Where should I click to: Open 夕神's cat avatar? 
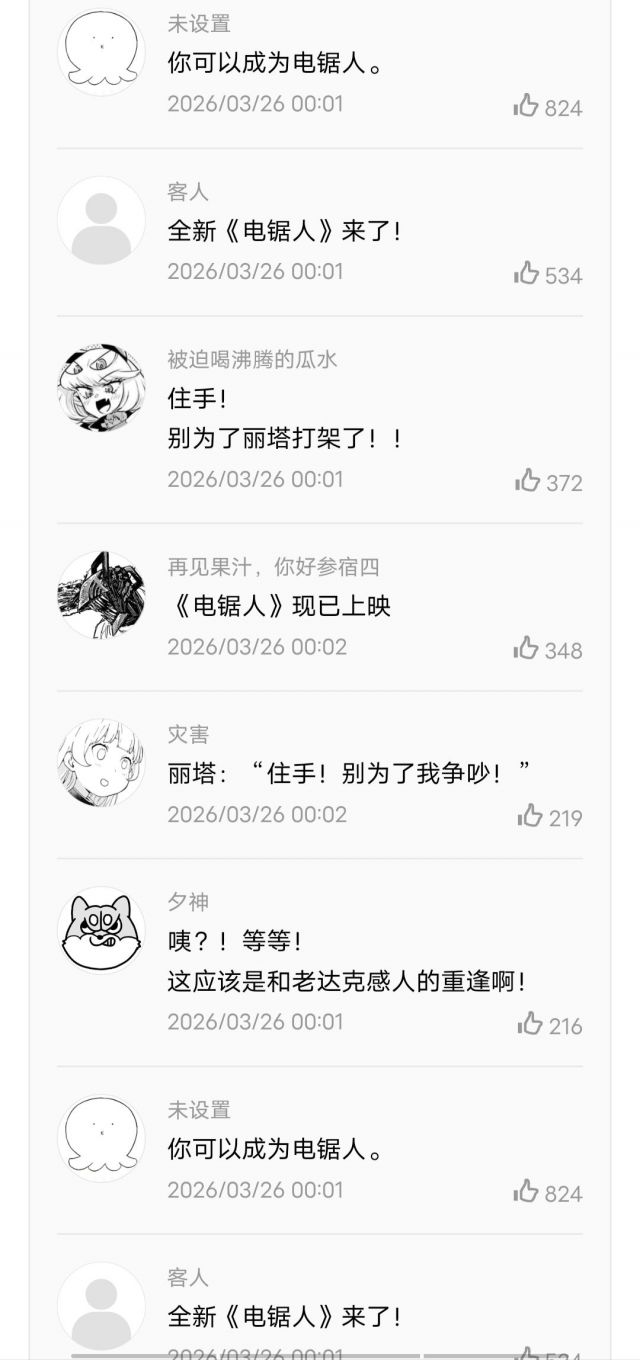click(x=101, y=930)
